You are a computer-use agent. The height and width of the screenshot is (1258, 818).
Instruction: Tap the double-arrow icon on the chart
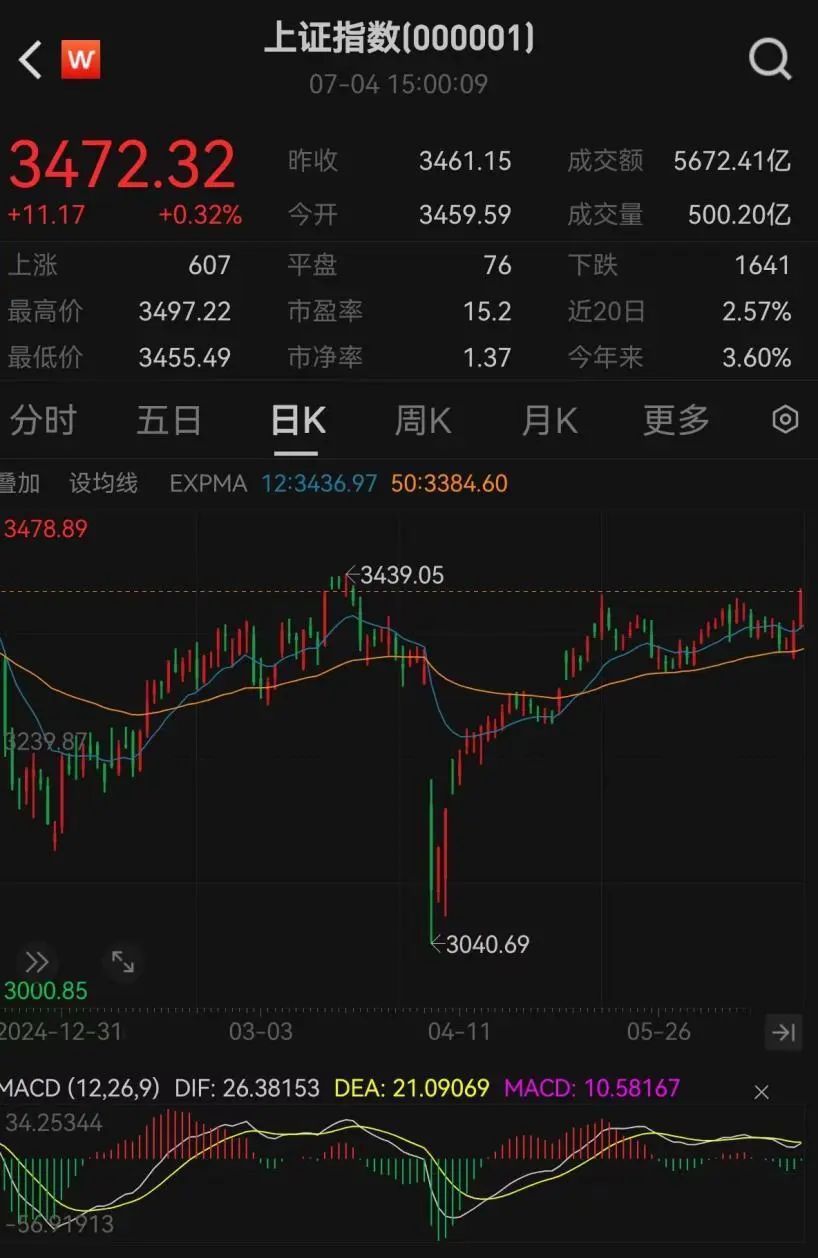[x=37, y=962]
